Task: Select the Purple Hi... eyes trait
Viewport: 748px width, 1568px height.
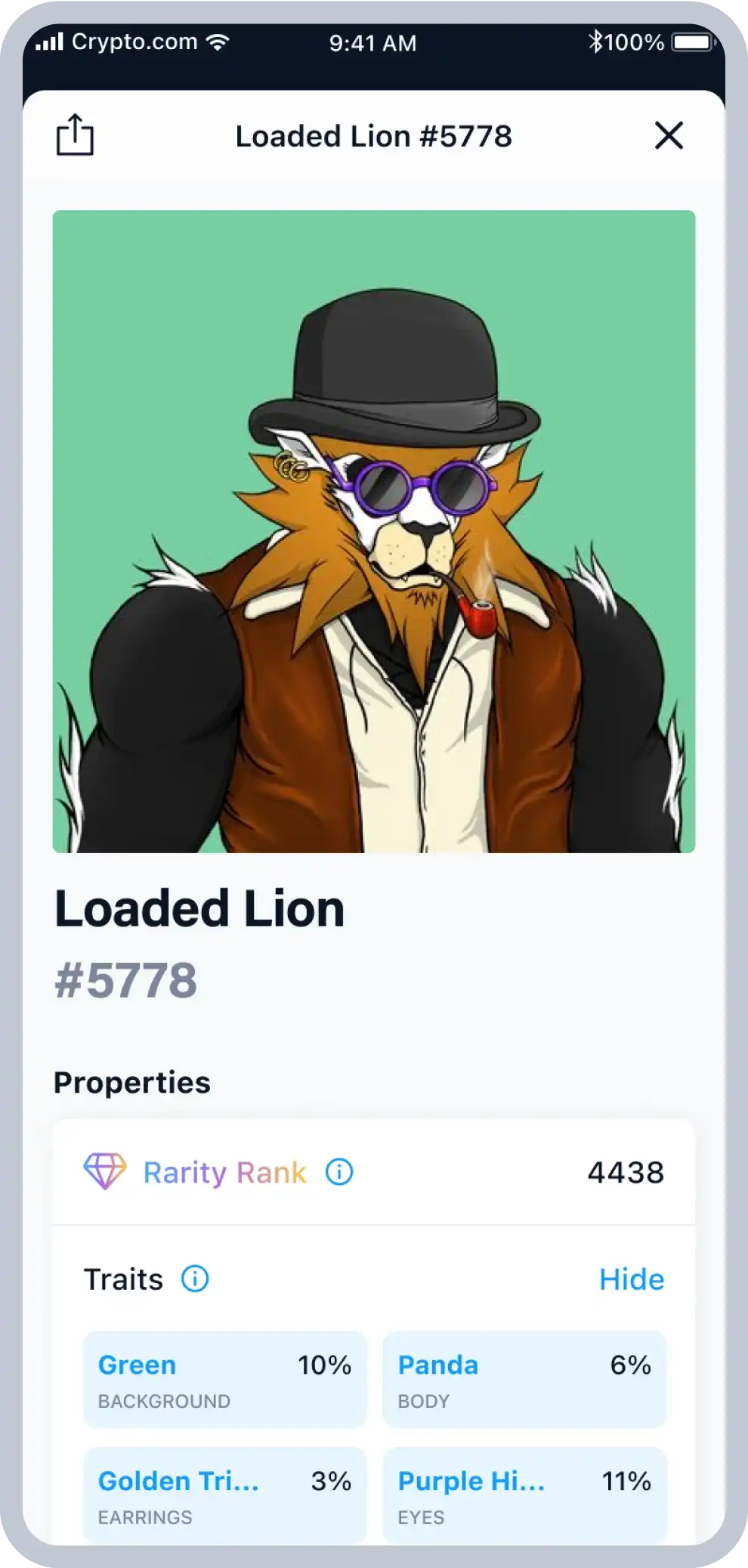Action: [x=524, y=1495]
